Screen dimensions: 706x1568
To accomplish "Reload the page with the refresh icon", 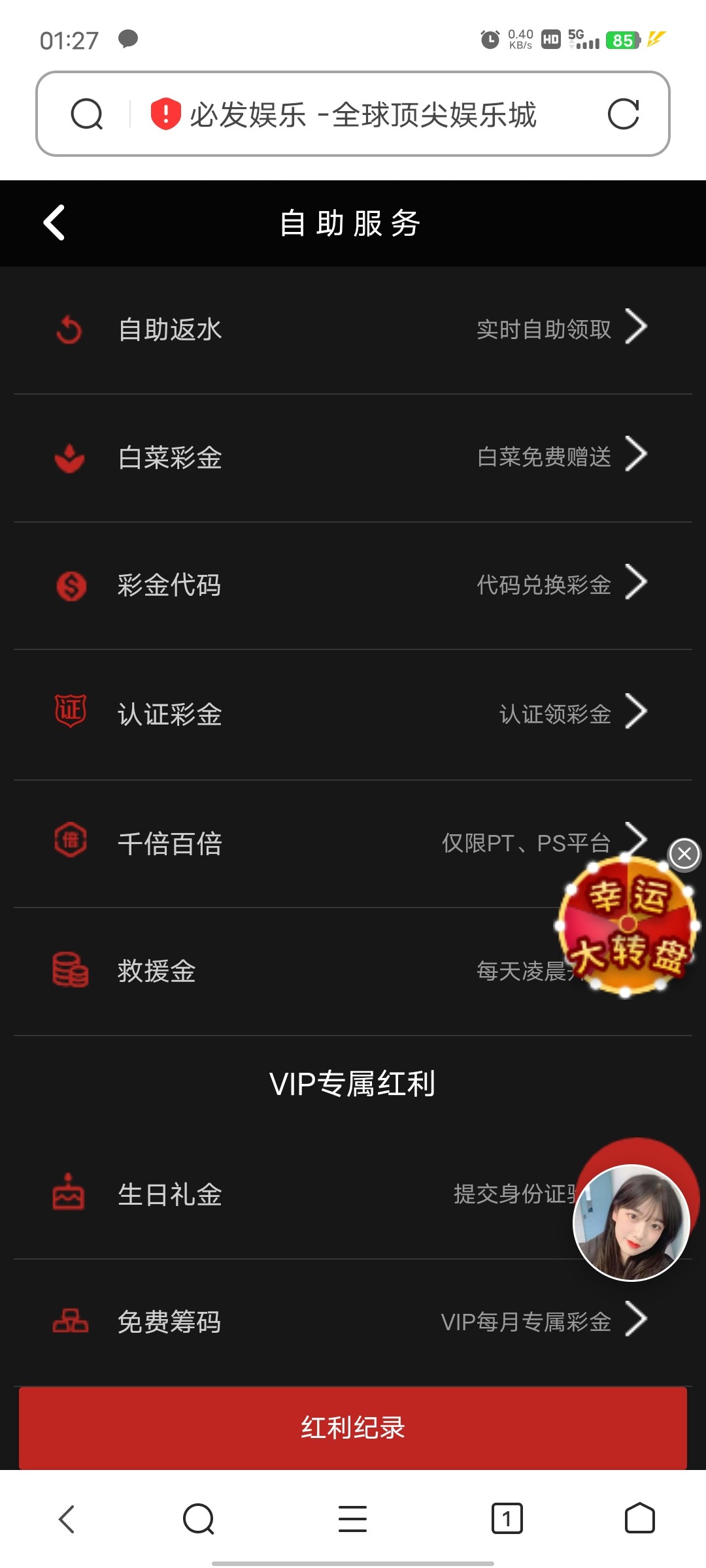I will click(623, 114).
